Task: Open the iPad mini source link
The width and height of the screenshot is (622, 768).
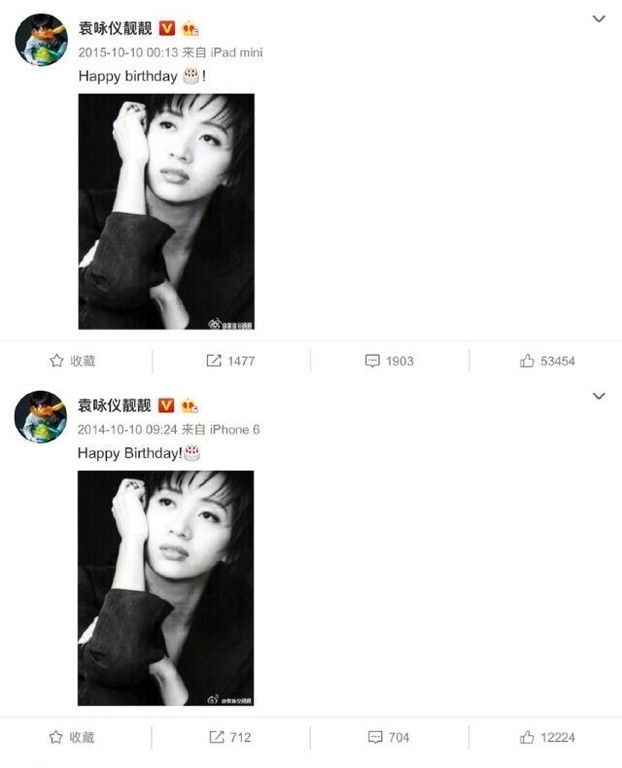Action: [237, 52]
